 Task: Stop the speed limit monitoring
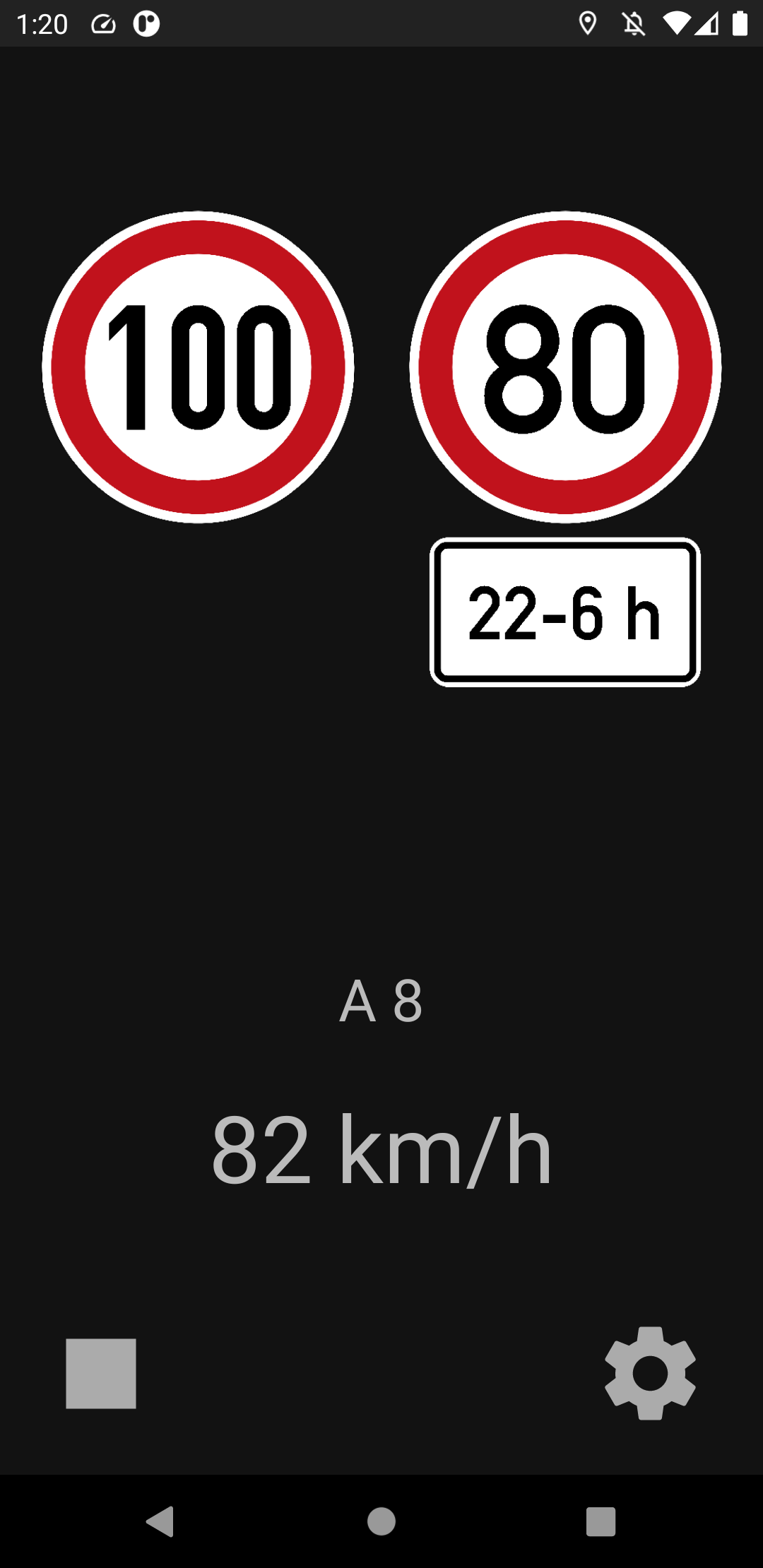click(101, 1373)
